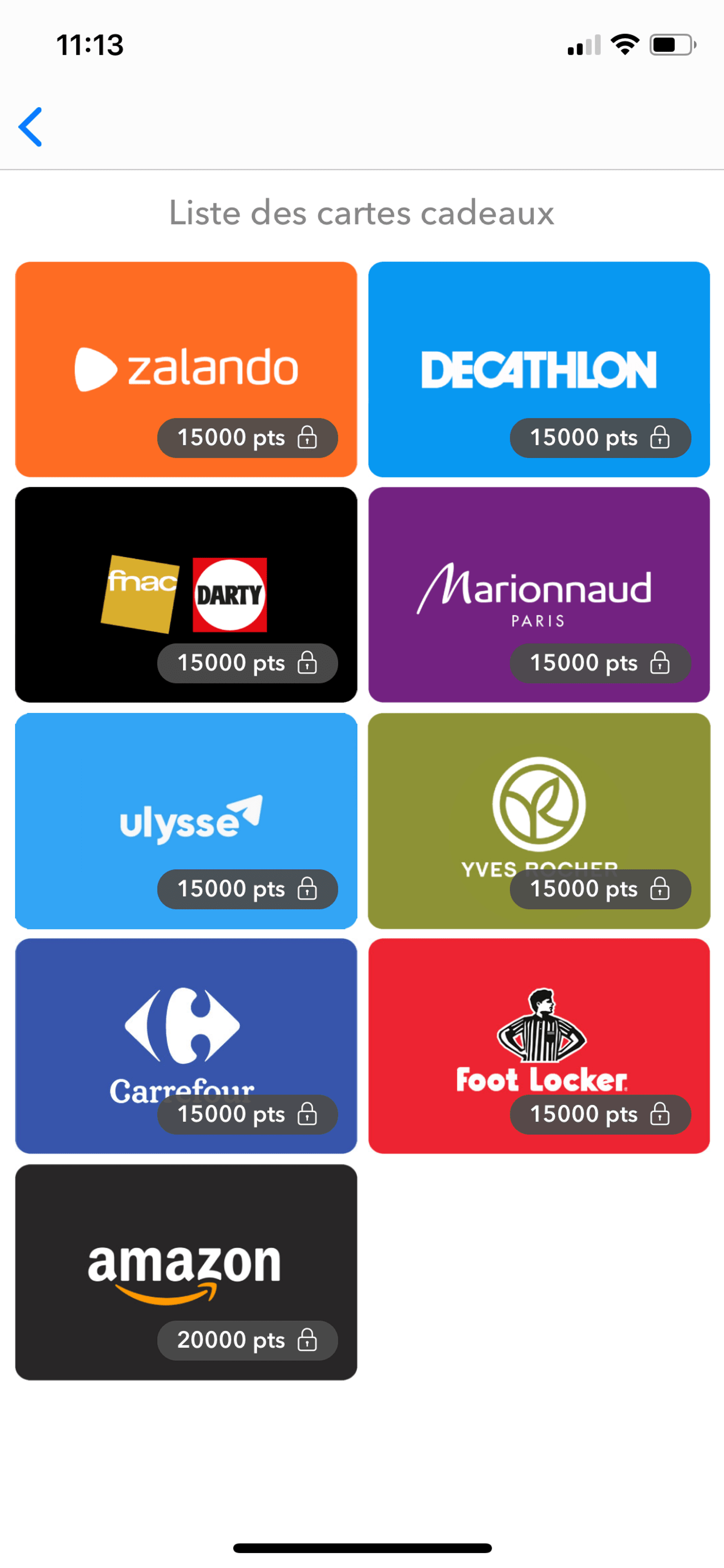Select the Decathlon gift card

pos(538,369)
